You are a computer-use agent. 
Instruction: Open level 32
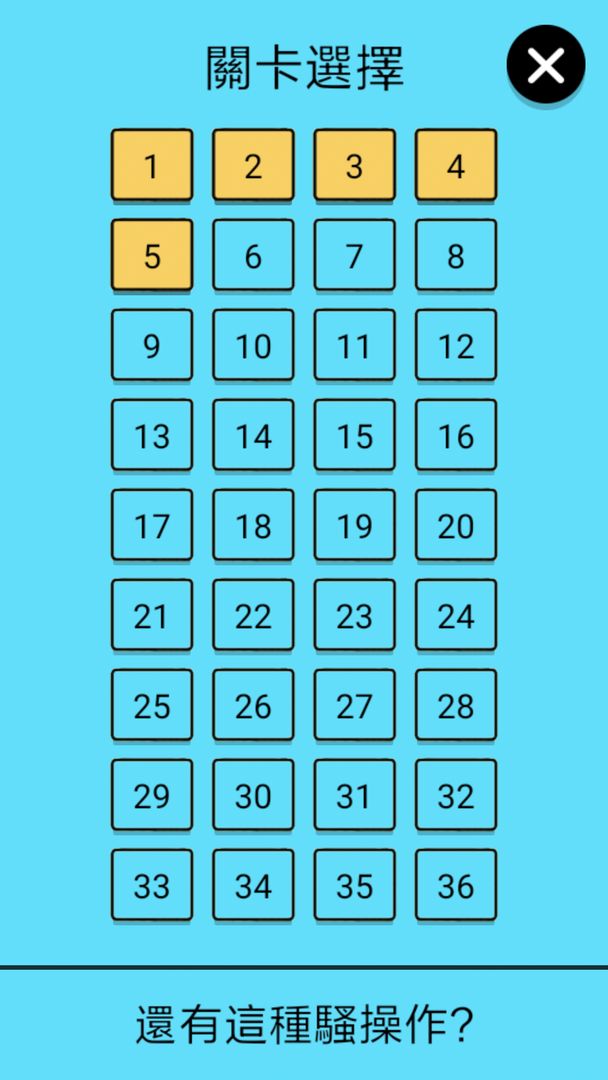456,795
